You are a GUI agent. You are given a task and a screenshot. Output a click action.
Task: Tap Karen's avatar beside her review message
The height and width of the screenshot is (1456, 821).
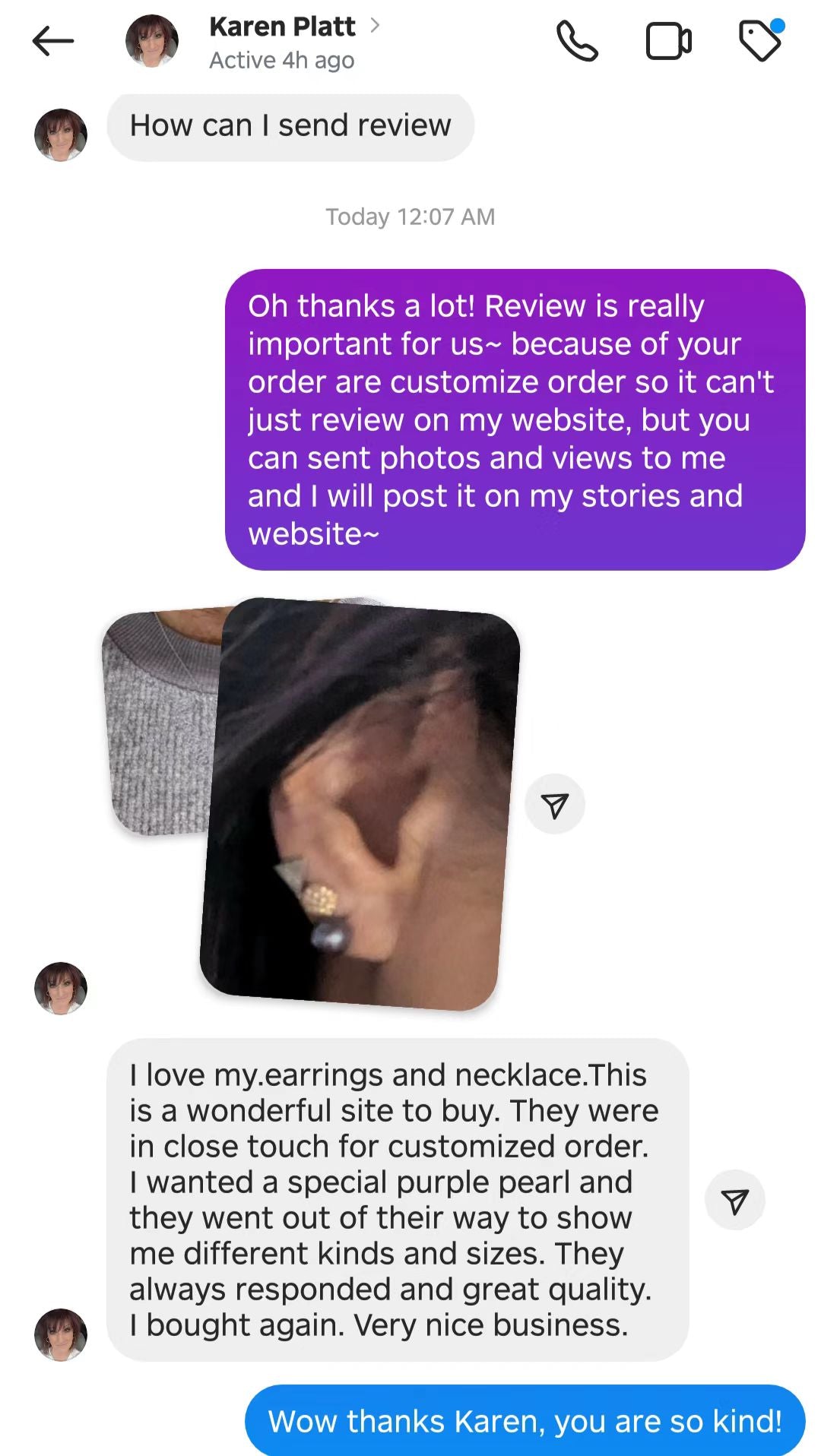point(61,1334)
